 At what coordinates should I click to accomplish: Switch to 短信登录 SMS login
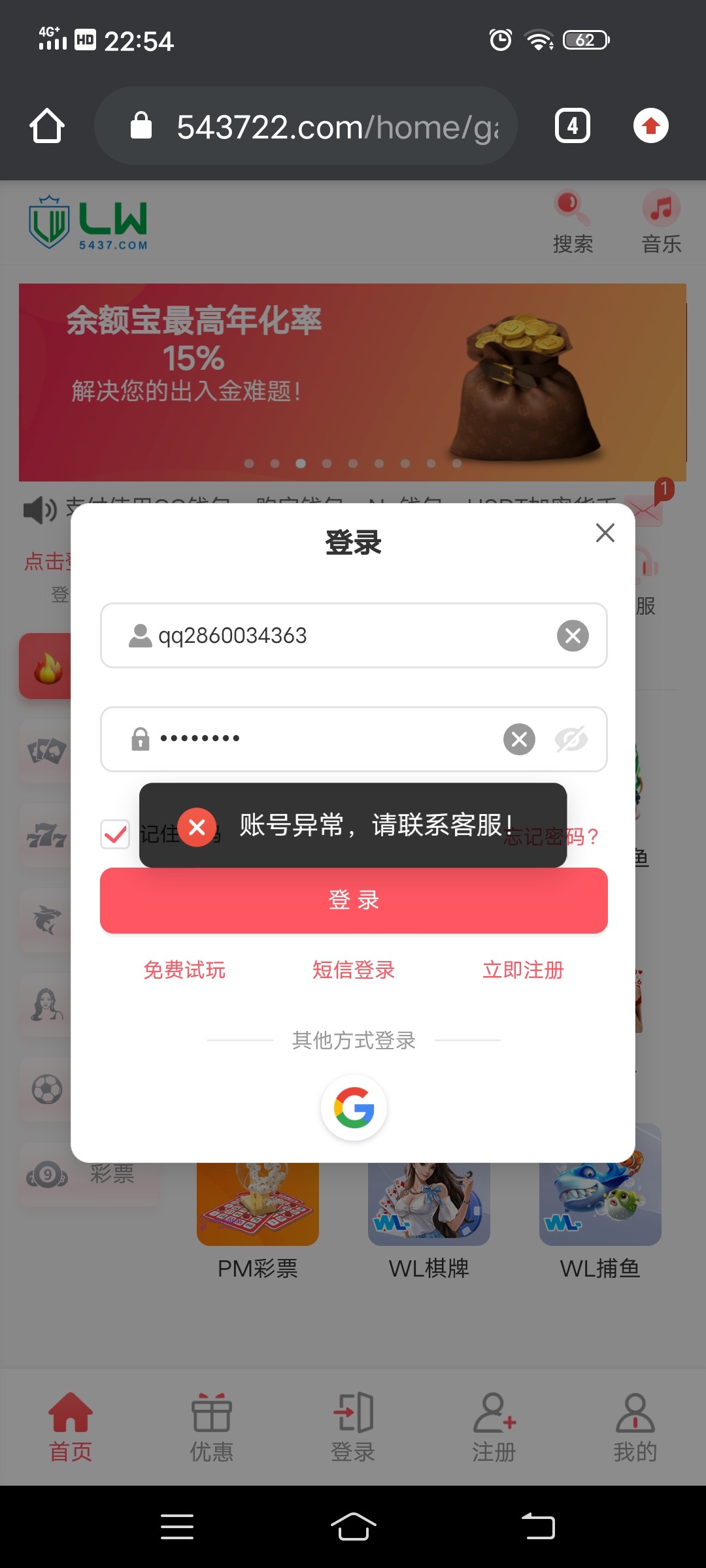[354, 970]
